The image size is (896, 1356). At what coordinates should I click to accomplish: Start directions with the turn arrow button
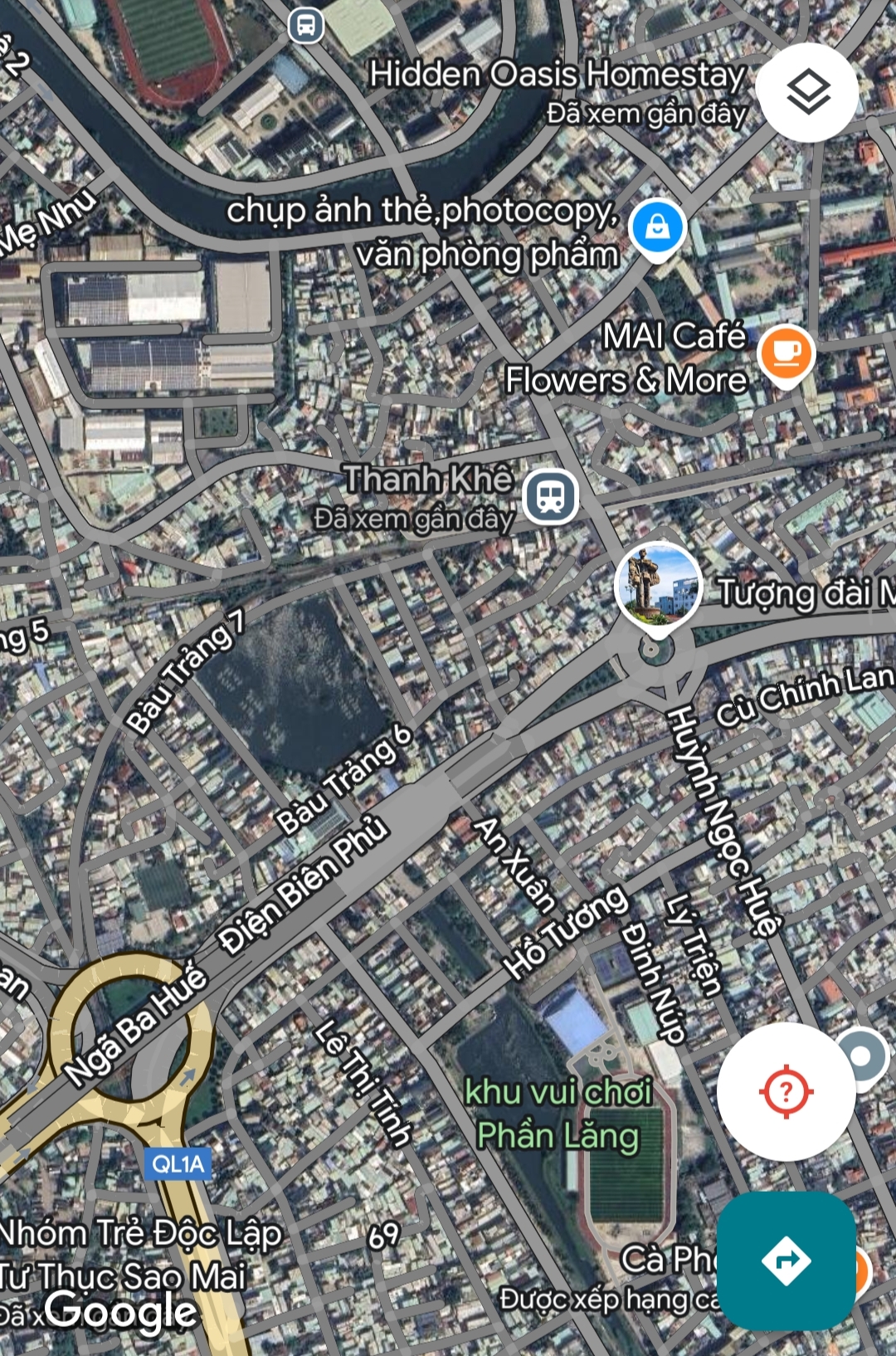coord(786,1261)
